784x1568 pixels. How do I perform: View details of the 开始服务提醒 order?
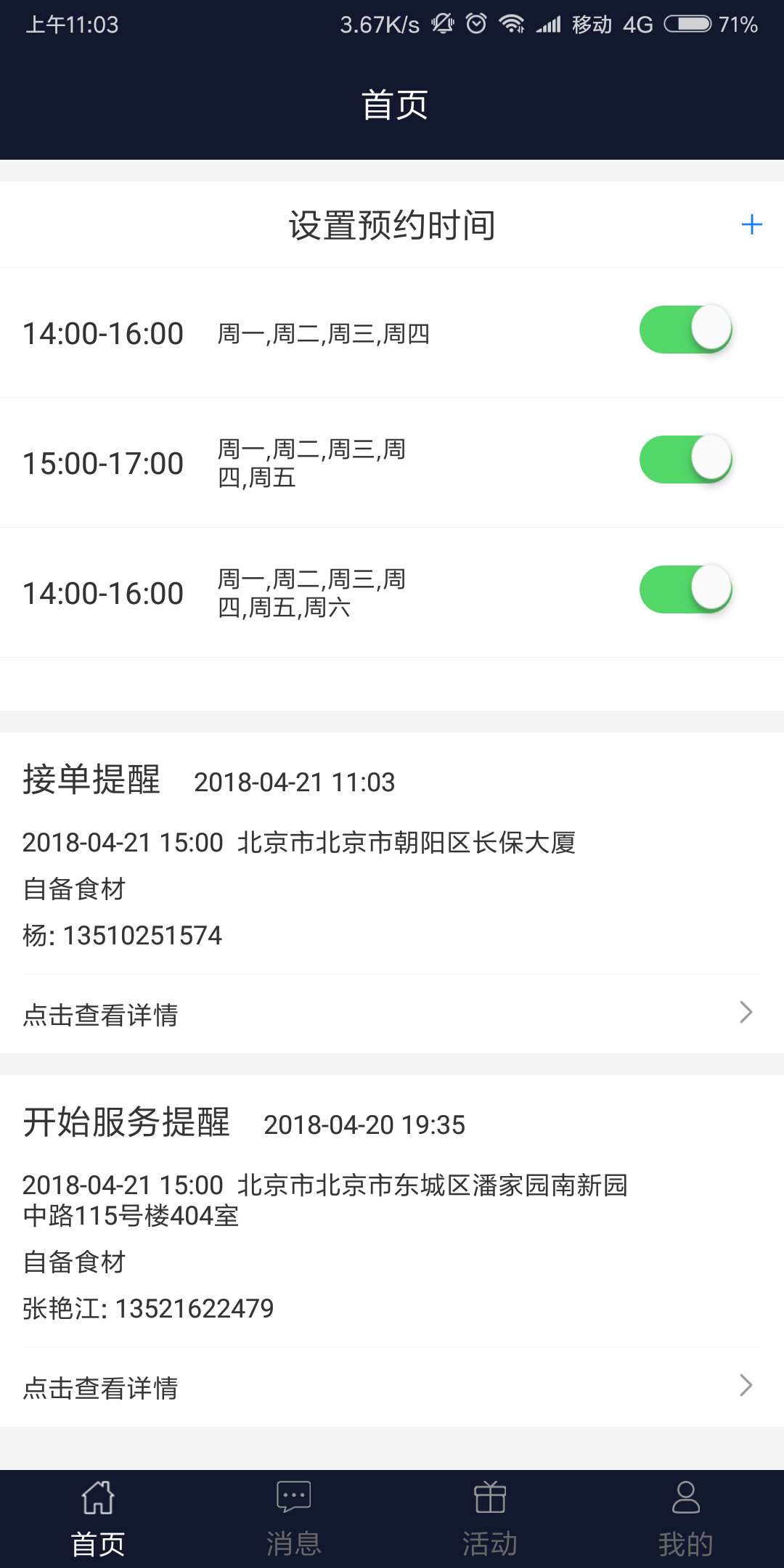(392, 1387)
